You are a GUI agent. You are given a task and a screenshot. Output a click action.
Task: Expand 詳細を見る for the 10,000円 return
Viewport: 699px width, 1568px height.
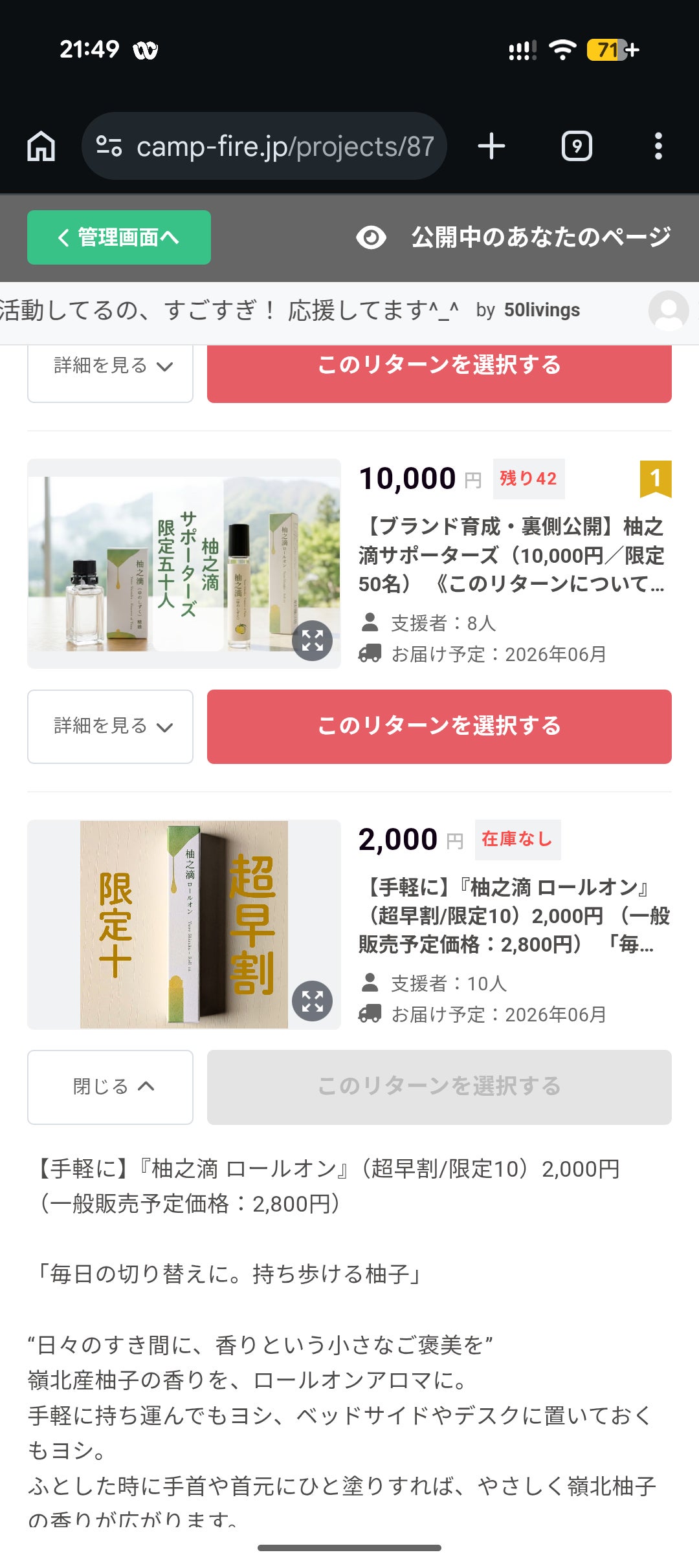pos(110,726)
